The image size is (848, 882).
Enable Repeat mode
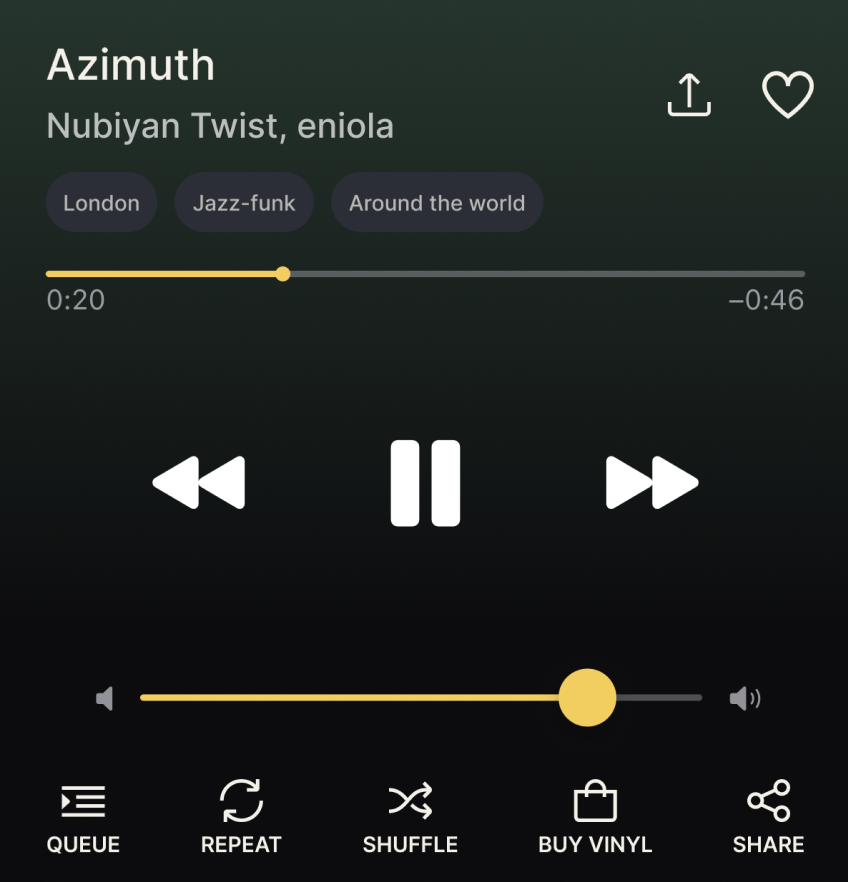pyautogui.click(x=240, y=815)
